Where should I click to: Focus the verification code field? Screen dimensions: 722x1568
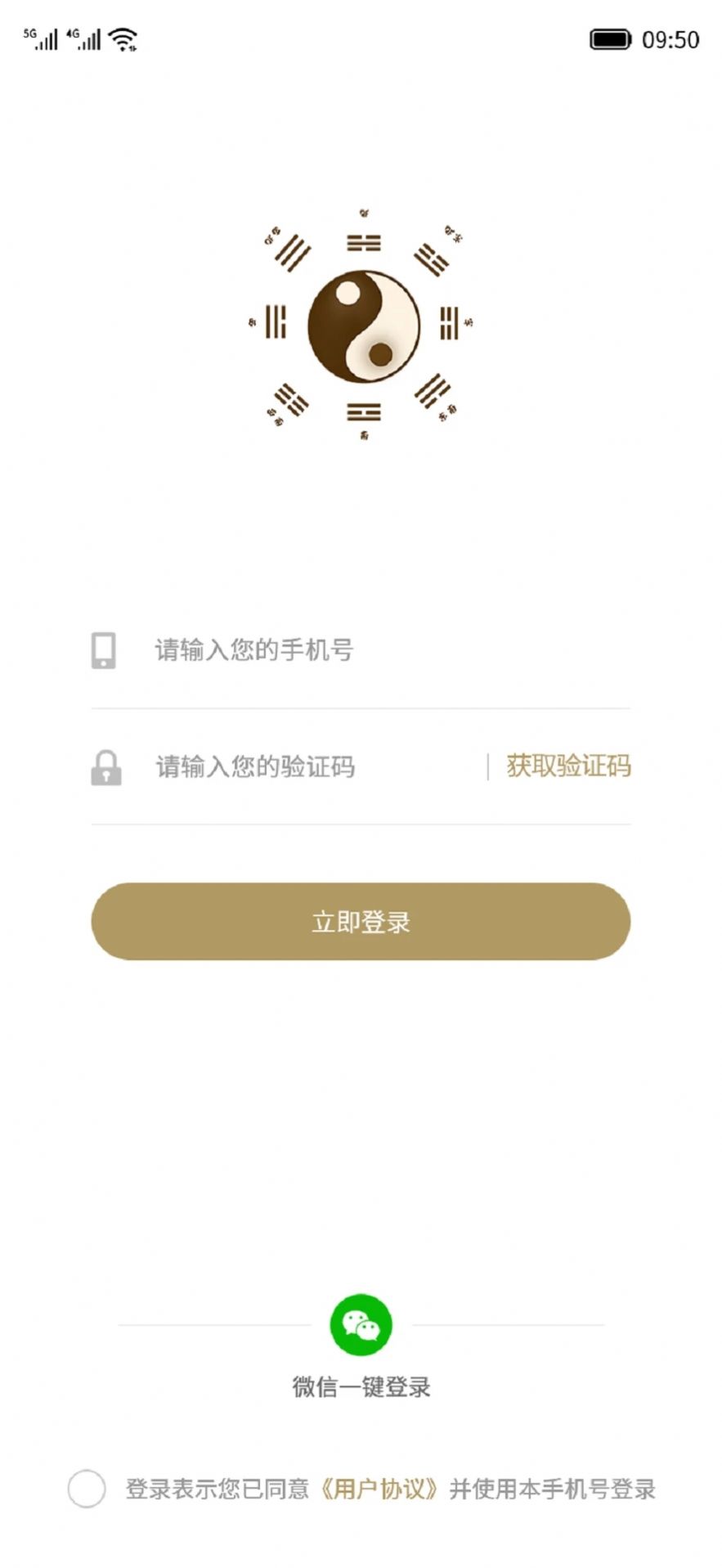click(311, 766)
